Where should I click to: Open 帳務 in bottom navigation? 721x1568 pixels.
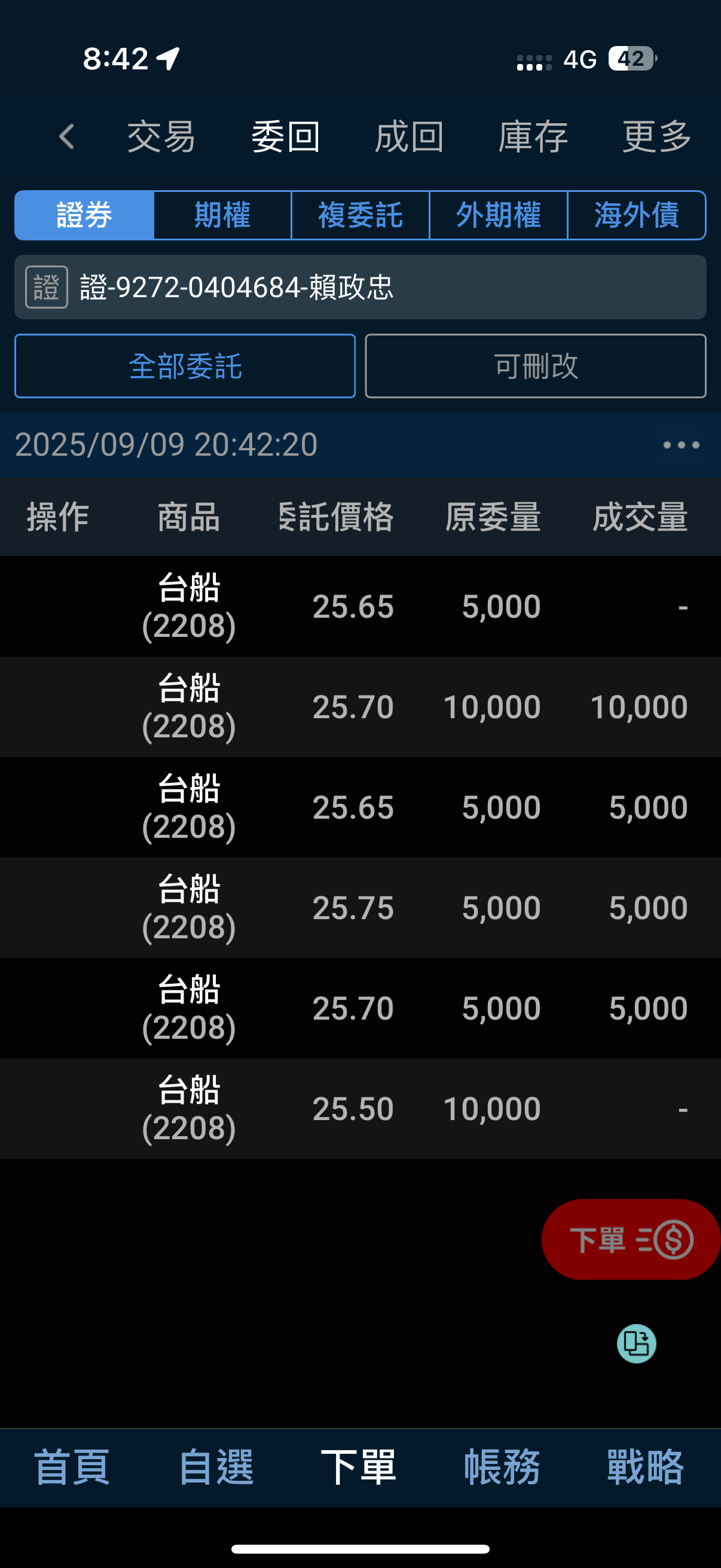(502, 1467)
